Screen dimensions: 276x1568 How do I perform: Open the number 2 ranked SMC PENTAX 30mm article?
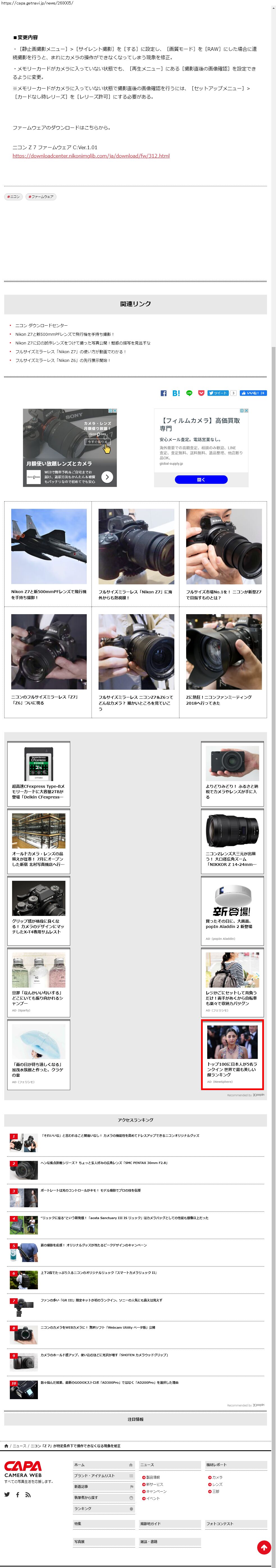tap(103, 1163)
